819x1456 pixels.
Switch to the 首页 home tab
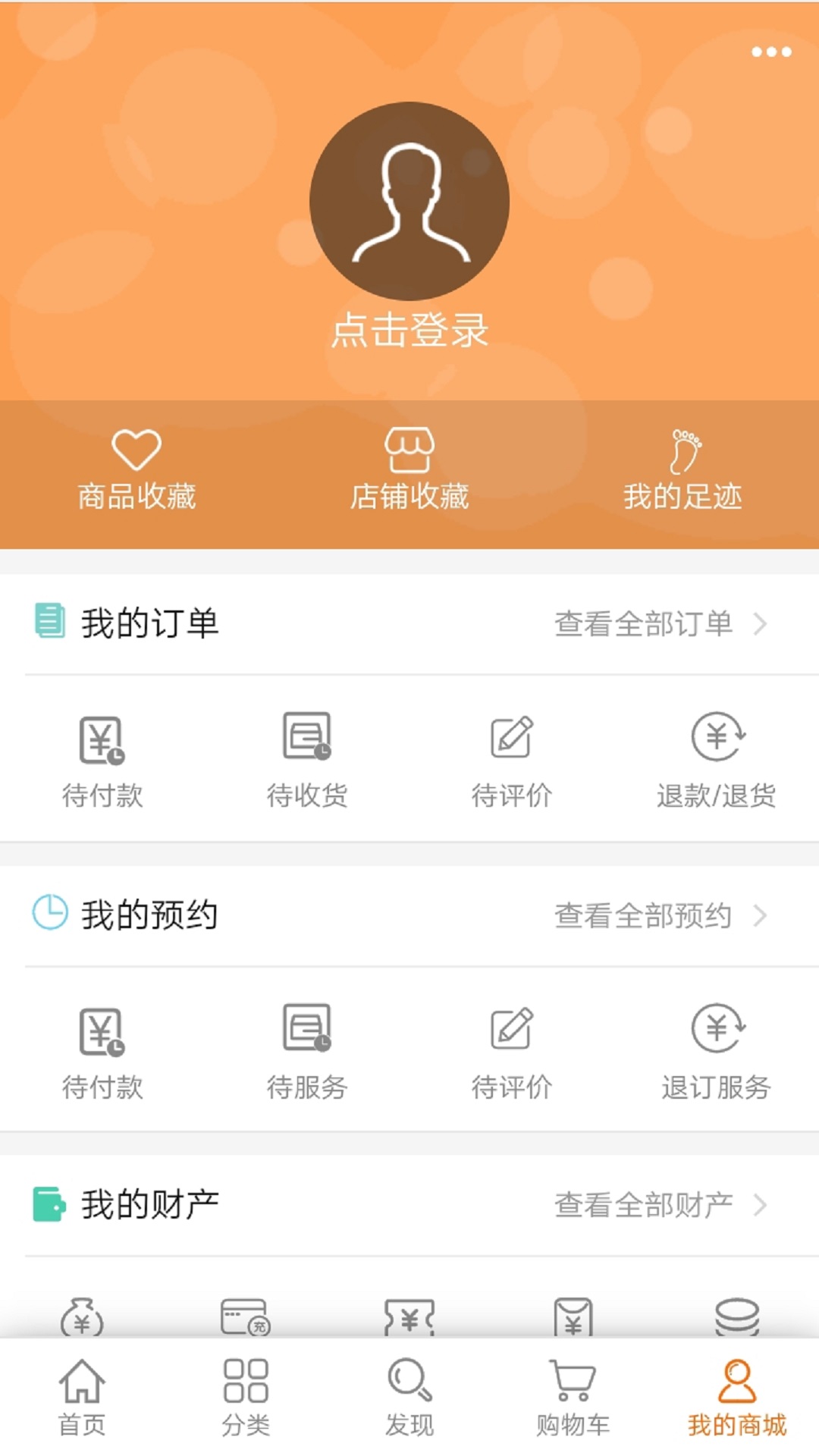(x=82, y=1398)
